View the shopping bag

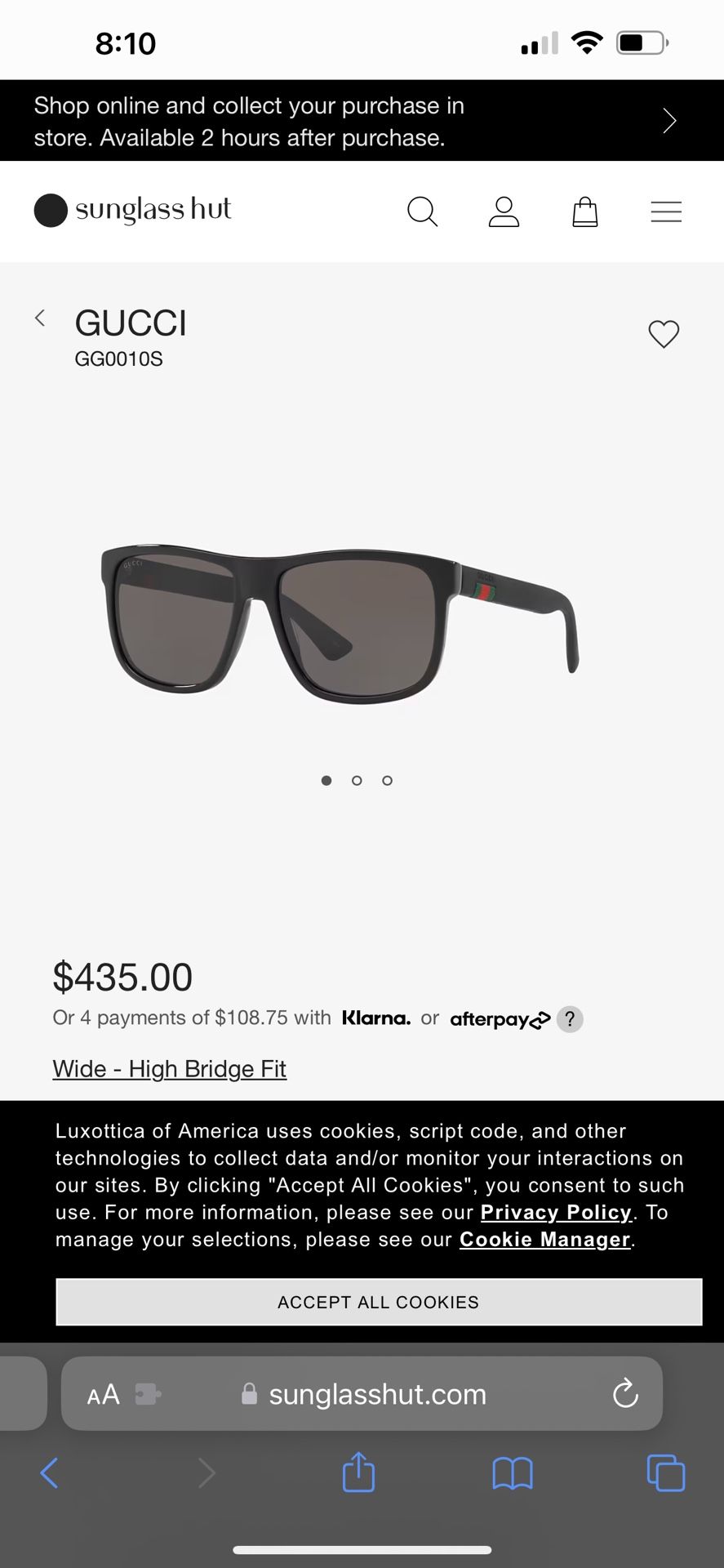(584, 212)
